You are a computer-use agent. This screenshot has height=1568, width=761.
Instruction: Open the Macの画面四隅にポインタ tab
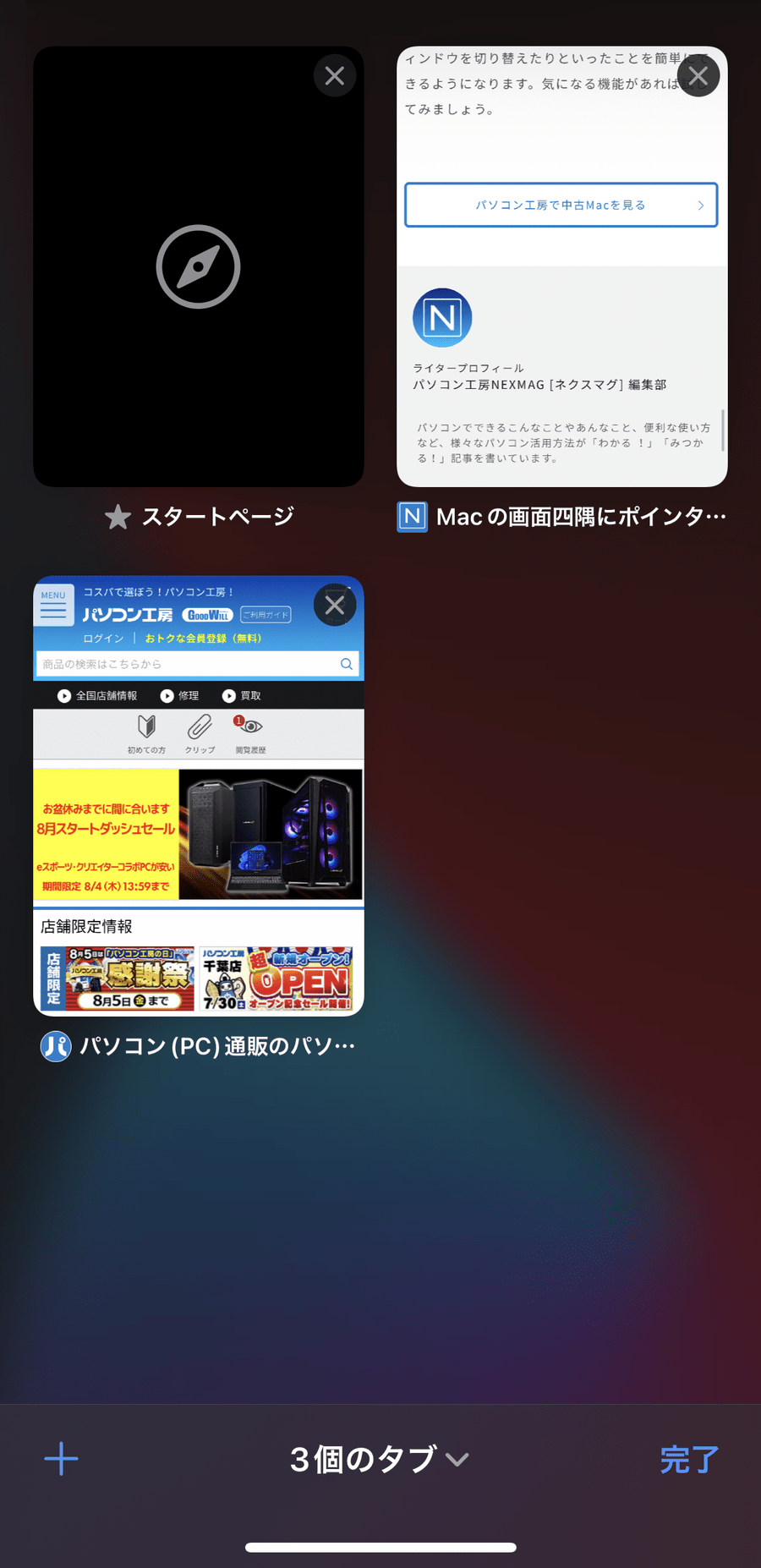(x=562, y=266)
